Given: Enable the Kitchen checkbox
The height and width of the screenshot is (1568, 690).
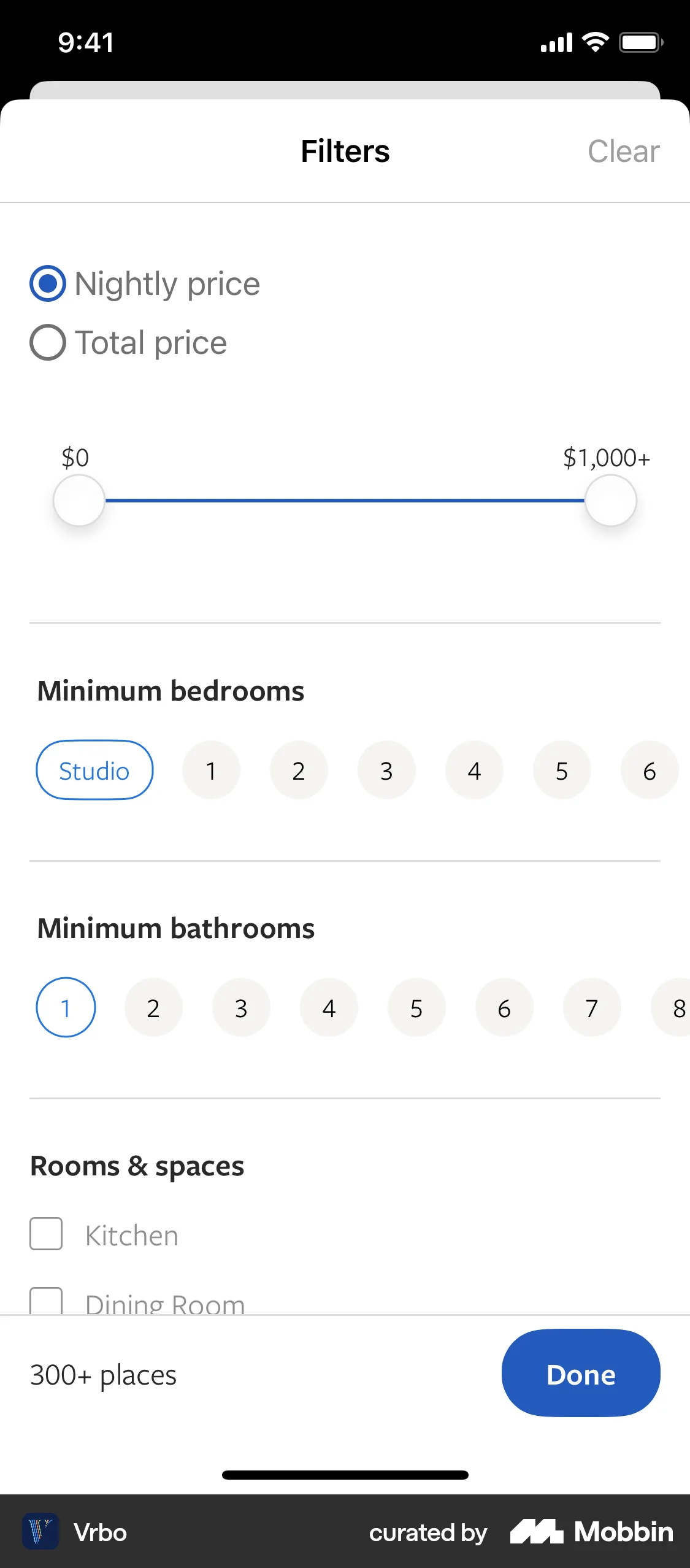Looking at the screenshot, I should pos(45,1235).
